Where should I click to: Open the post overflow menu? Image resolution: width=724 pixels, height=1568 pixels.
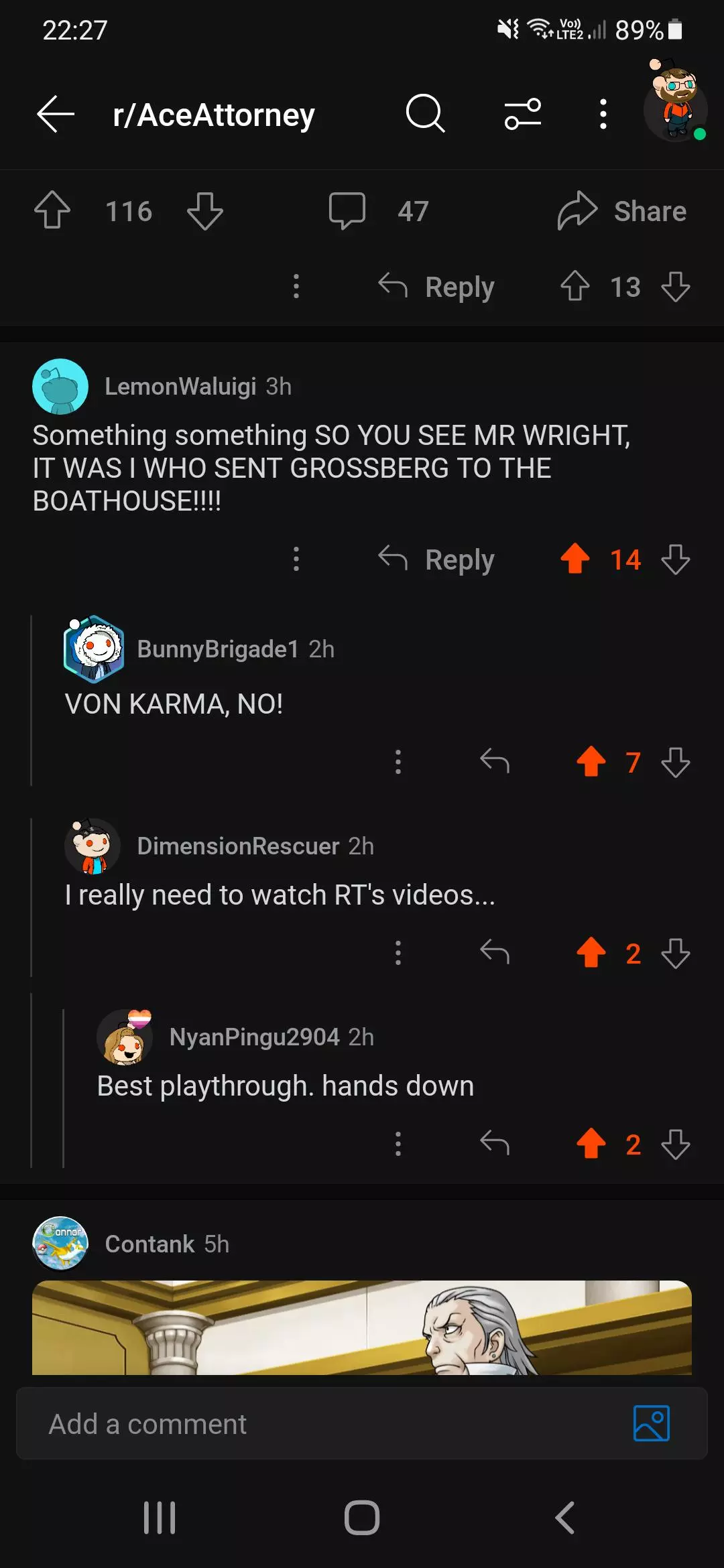coord(603,114)
